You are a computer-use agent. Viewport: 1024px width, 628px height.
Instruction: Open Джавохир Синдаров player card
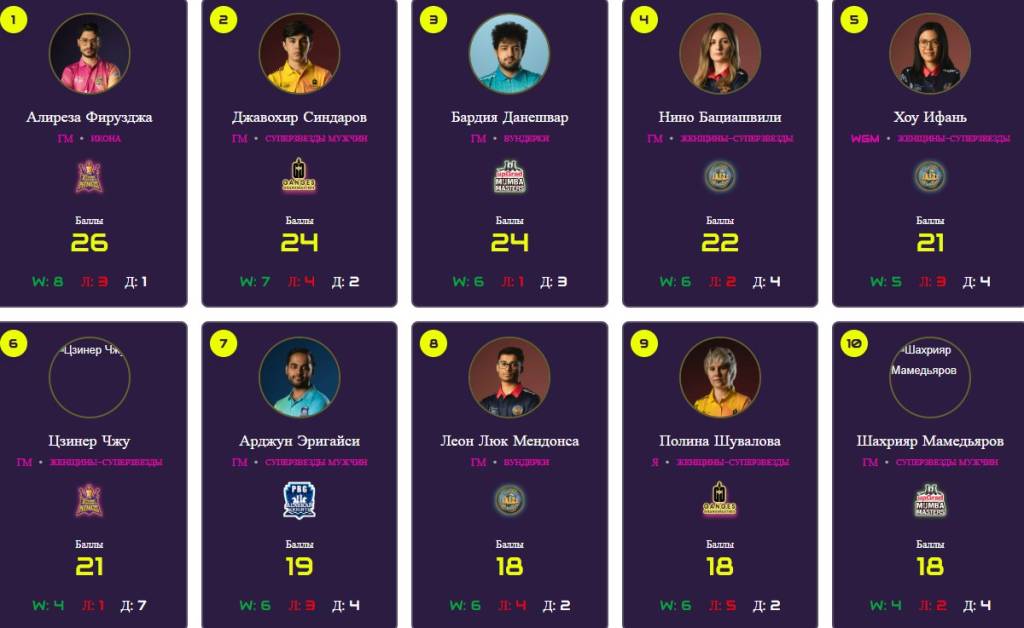[299, 150]
